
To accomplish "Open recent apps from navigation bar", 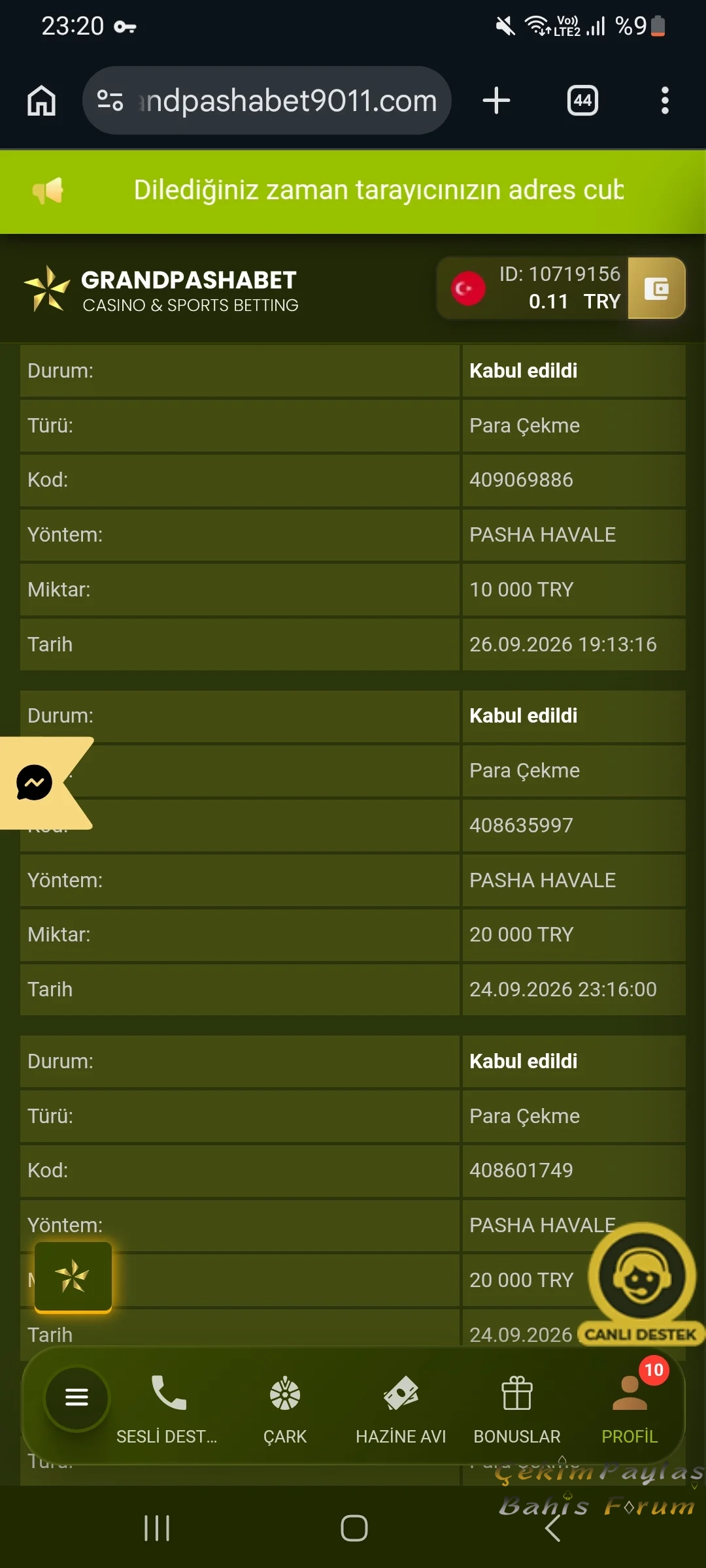I will pos(157,1528).
